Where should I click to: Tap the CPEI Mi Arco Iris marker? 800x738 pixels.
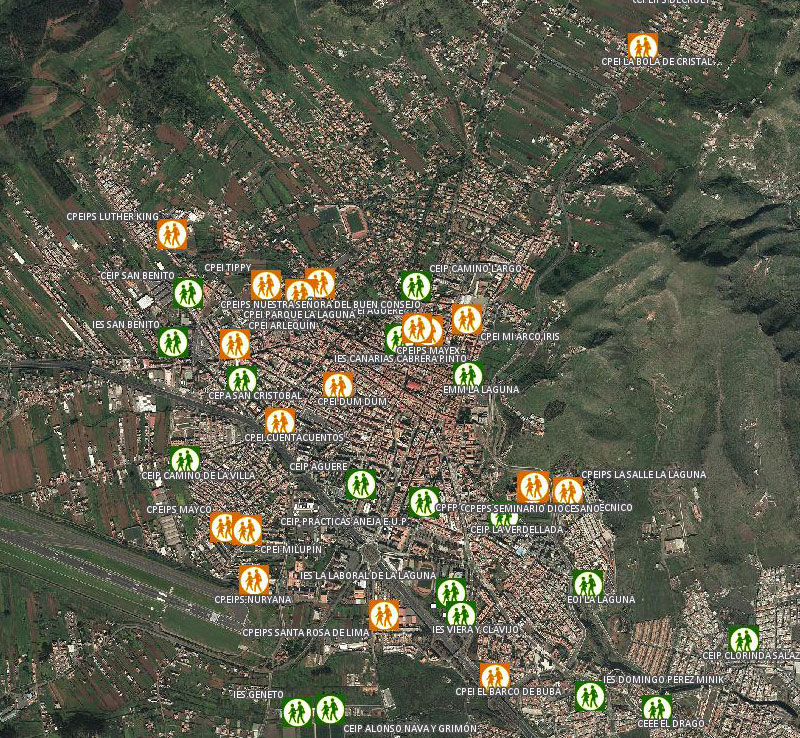466,319
